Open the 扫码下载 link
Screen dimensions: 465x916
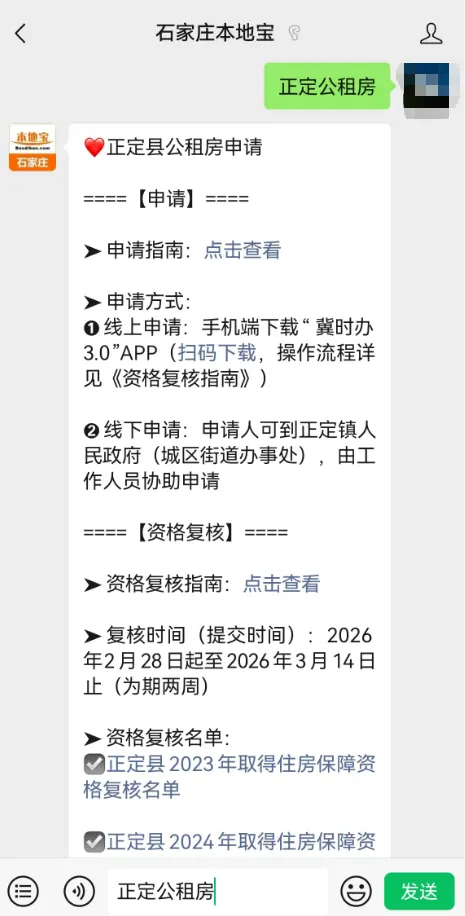217,353
